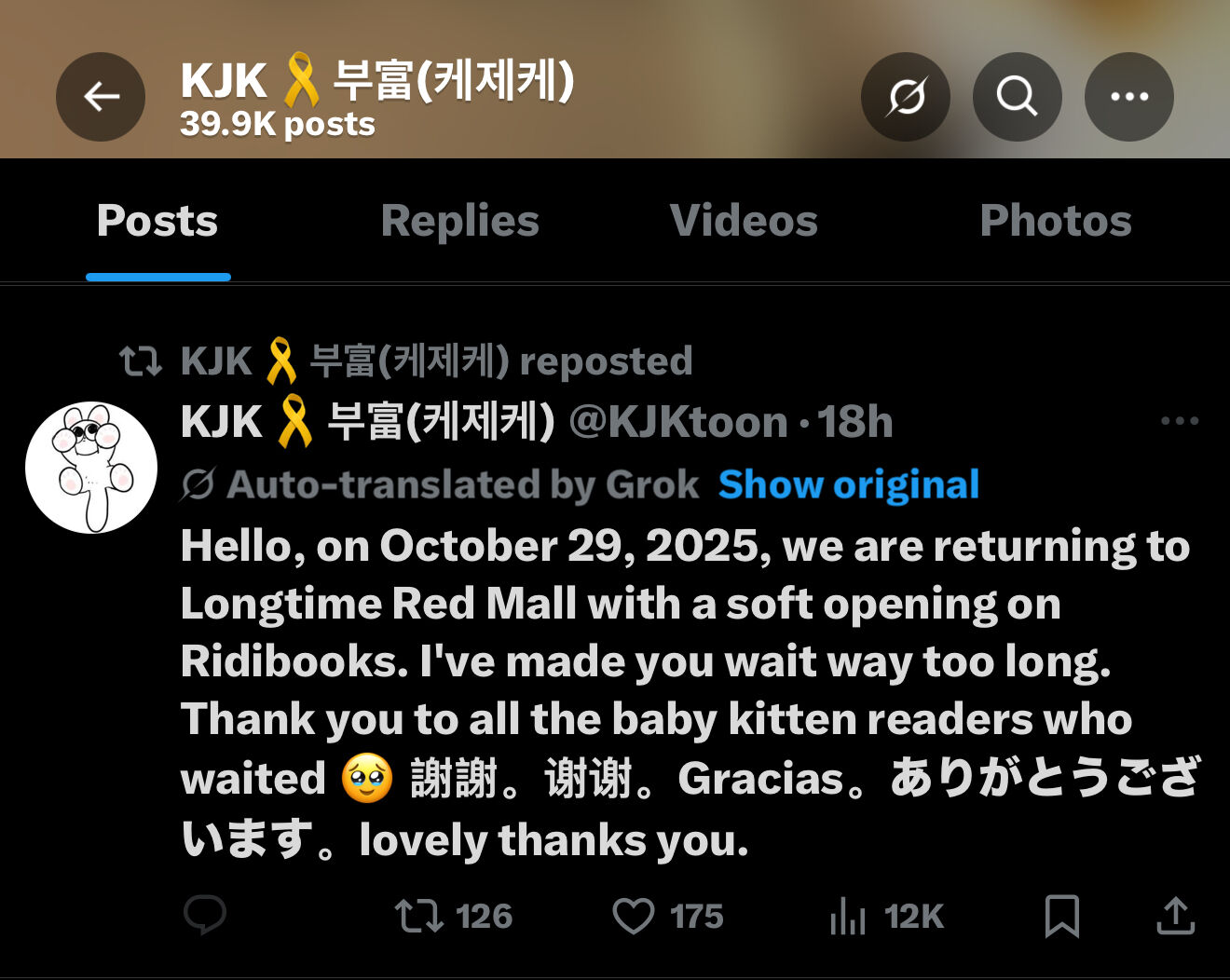View analytics for the 12K views post
Image resolution: width=1230 pixels, height=980 pixels.
pyautogui.click(x=848, y=916)
